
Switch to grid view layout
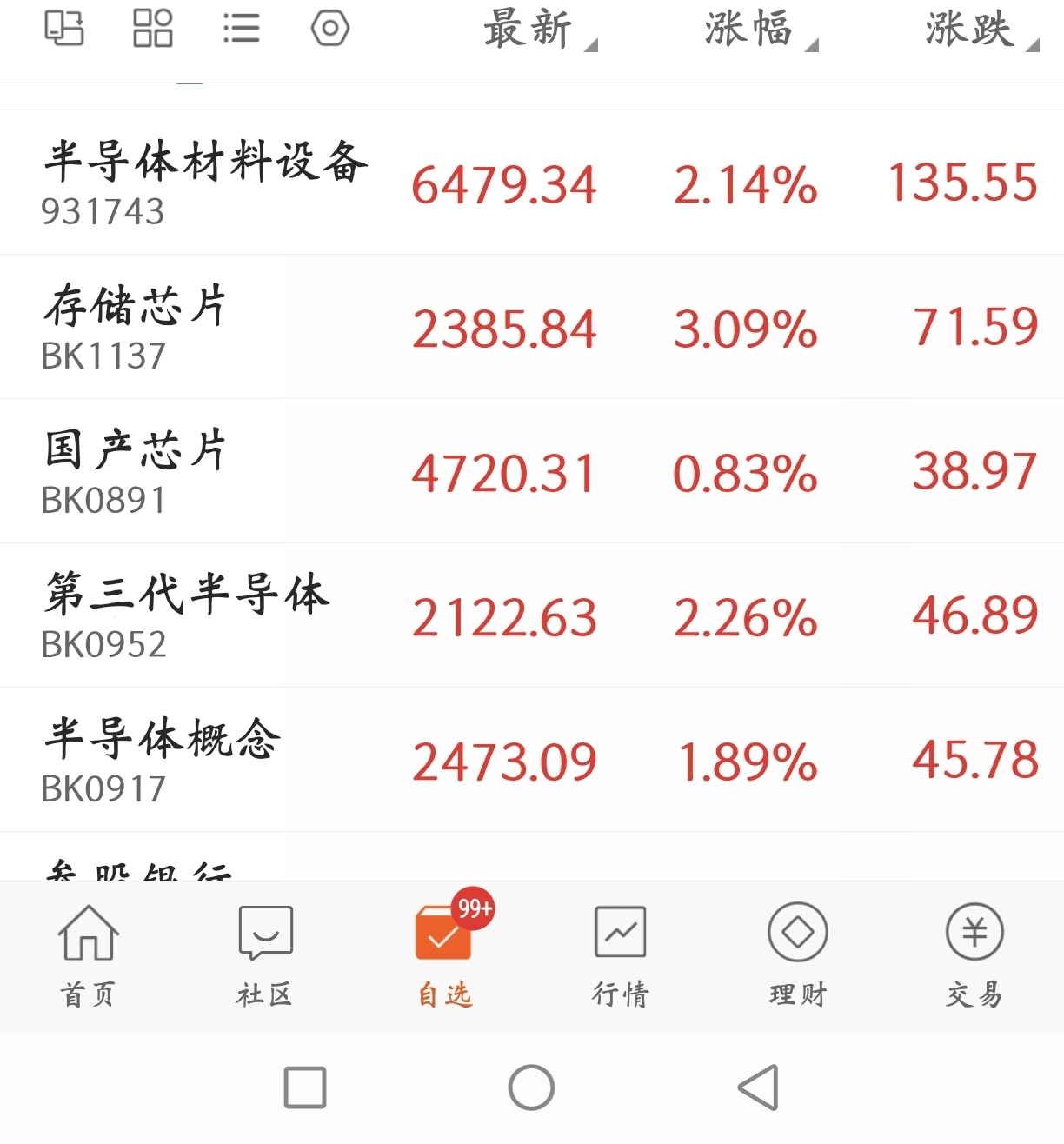pos(153,28)
